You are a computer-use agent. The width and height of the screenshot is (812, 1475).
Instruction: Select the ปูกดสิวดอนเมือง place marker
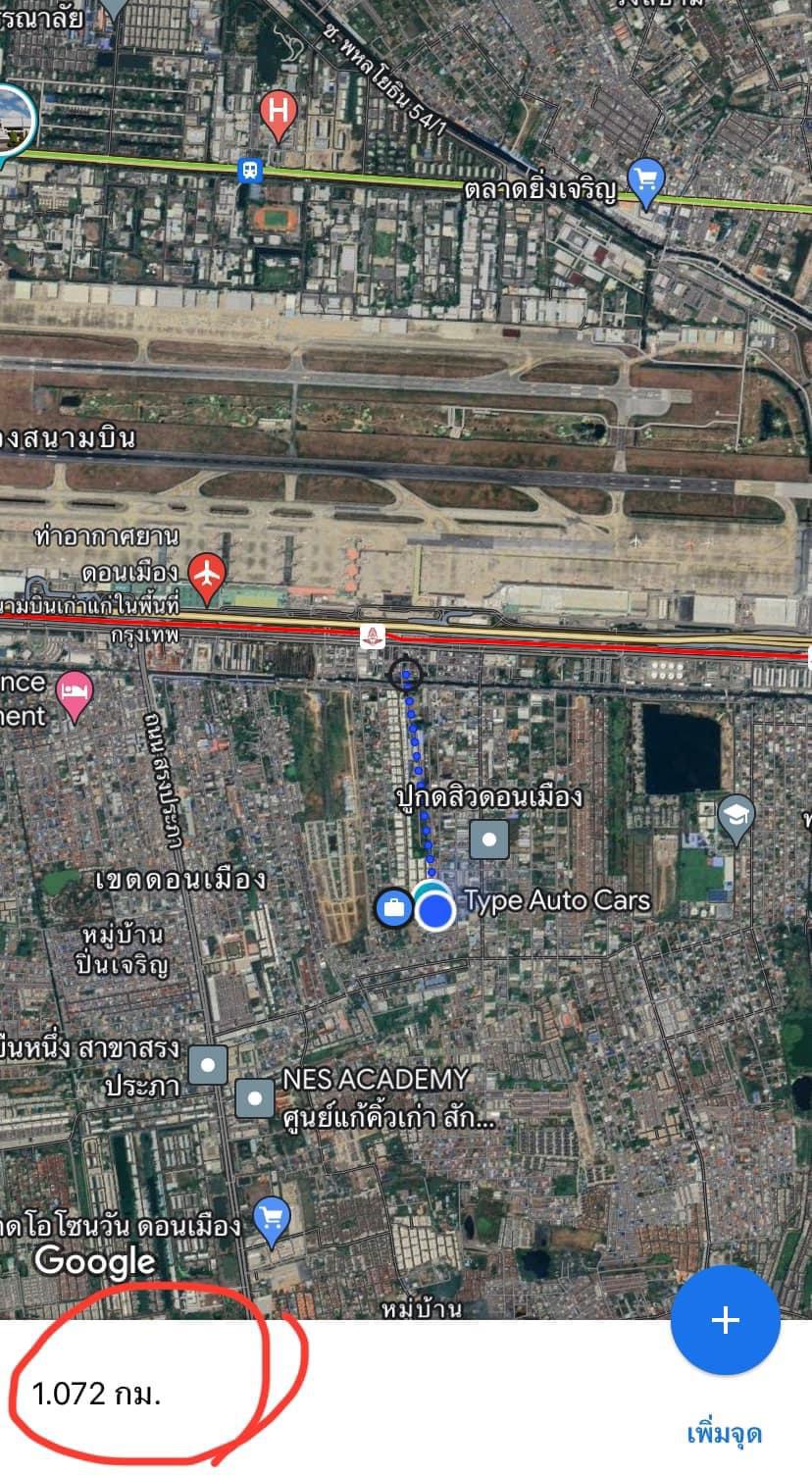pos(489,839)
